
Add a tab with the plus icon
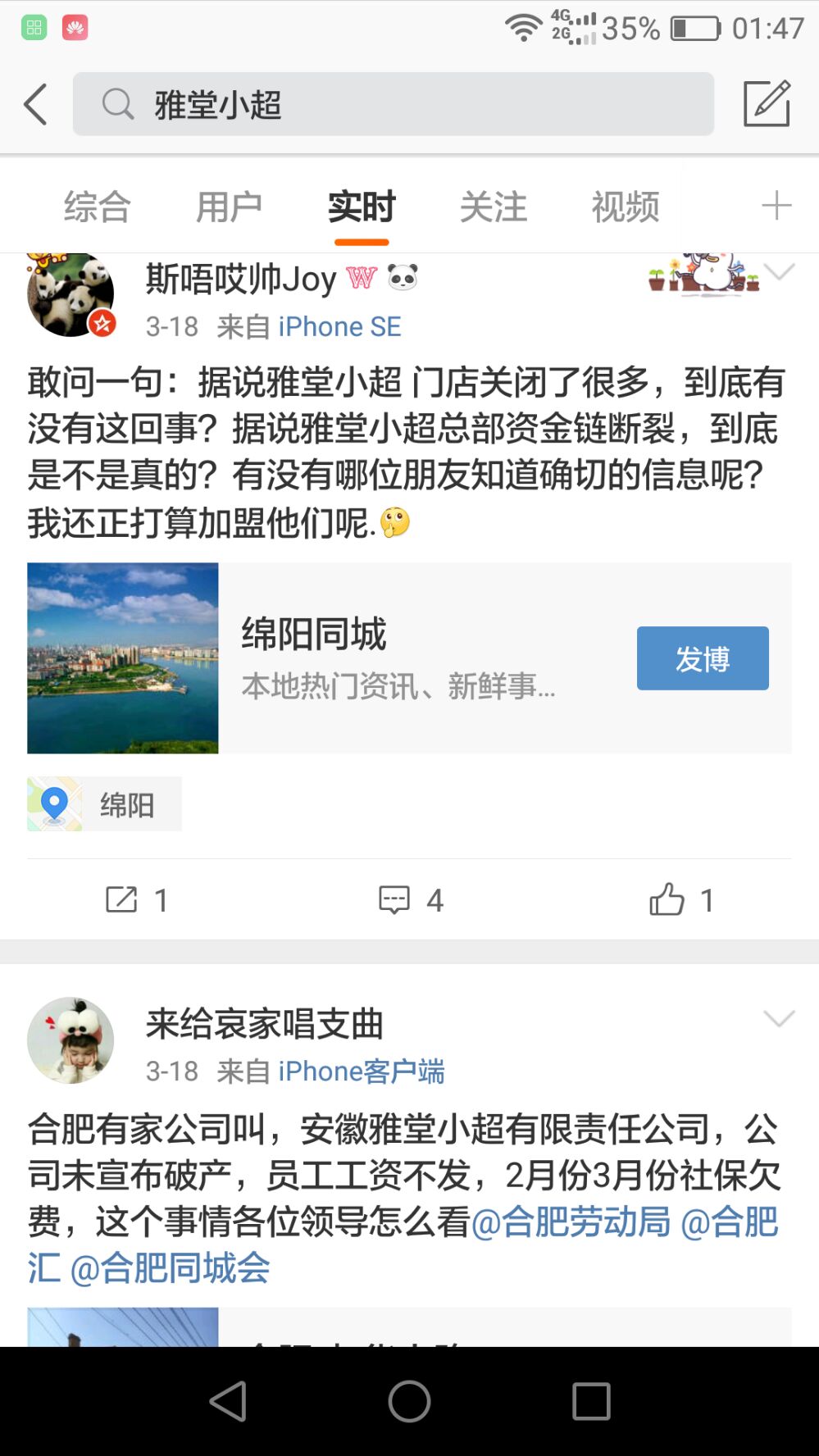point(776,206)
